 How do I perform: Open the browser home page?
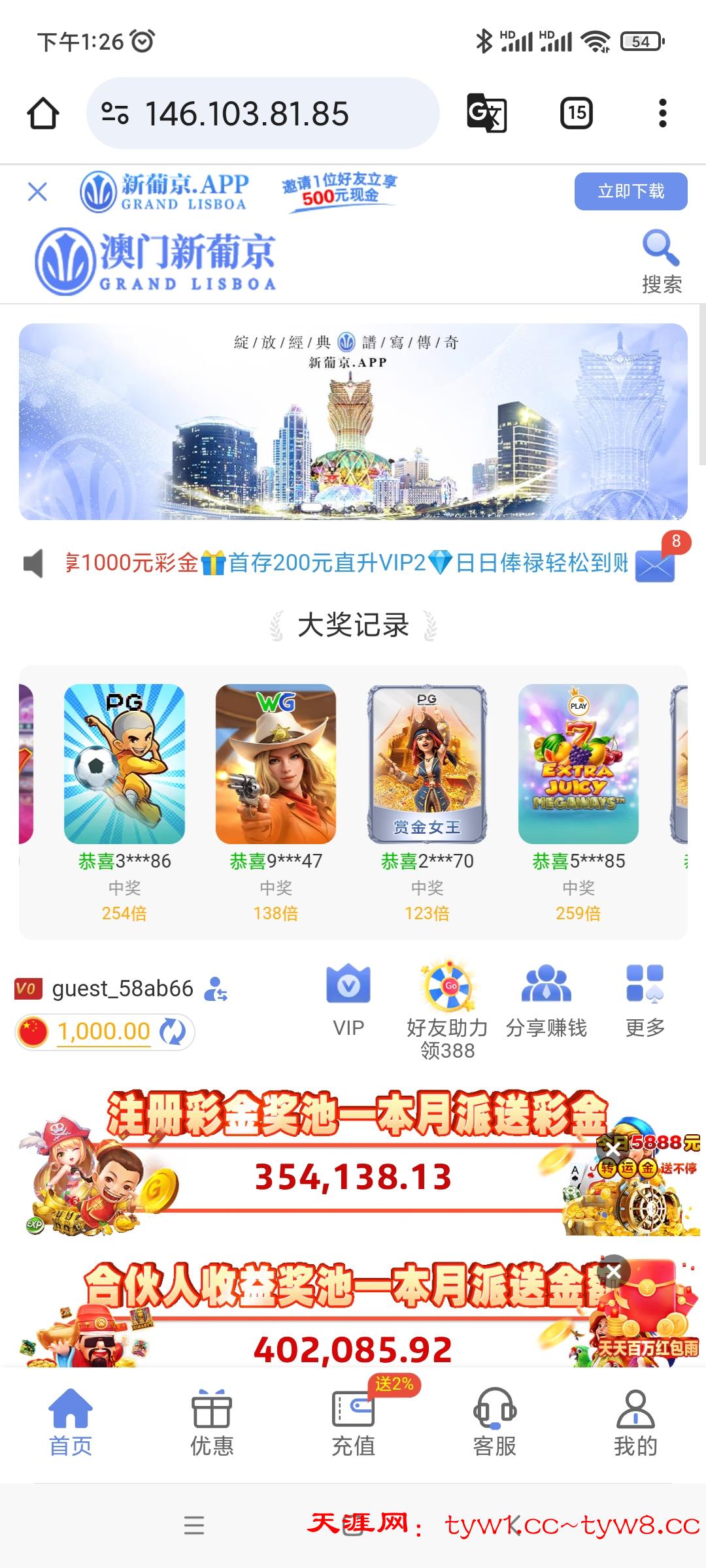43,113
